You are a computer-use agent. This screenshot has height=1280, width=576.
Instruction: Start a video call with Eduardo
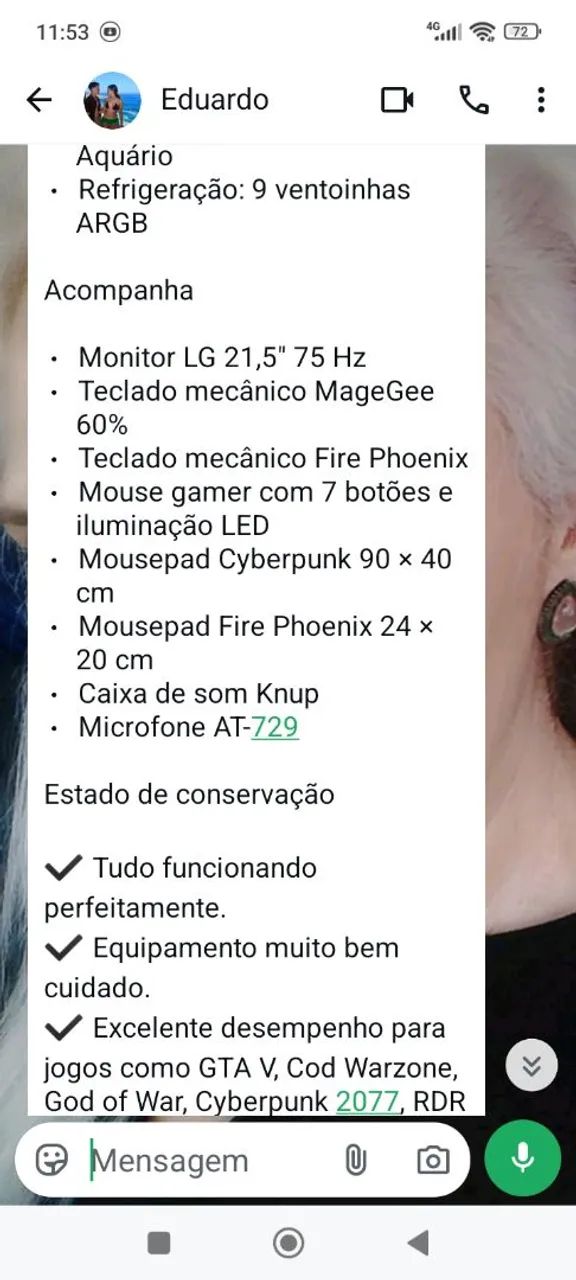pyautogui.click(x=397, y=100)
